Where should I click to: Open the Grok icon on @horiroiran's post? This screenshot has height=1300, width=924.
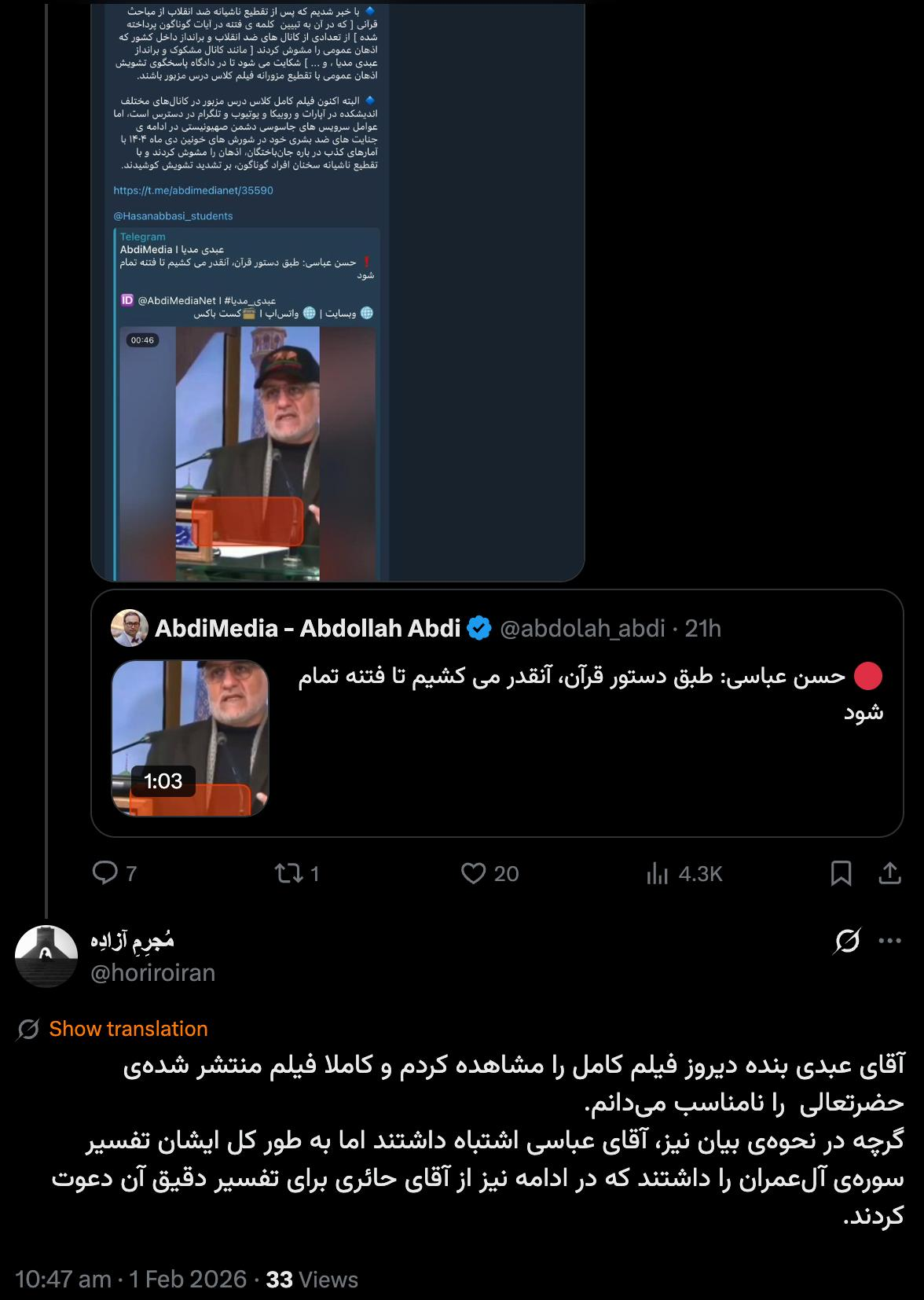tap(847, 941)
